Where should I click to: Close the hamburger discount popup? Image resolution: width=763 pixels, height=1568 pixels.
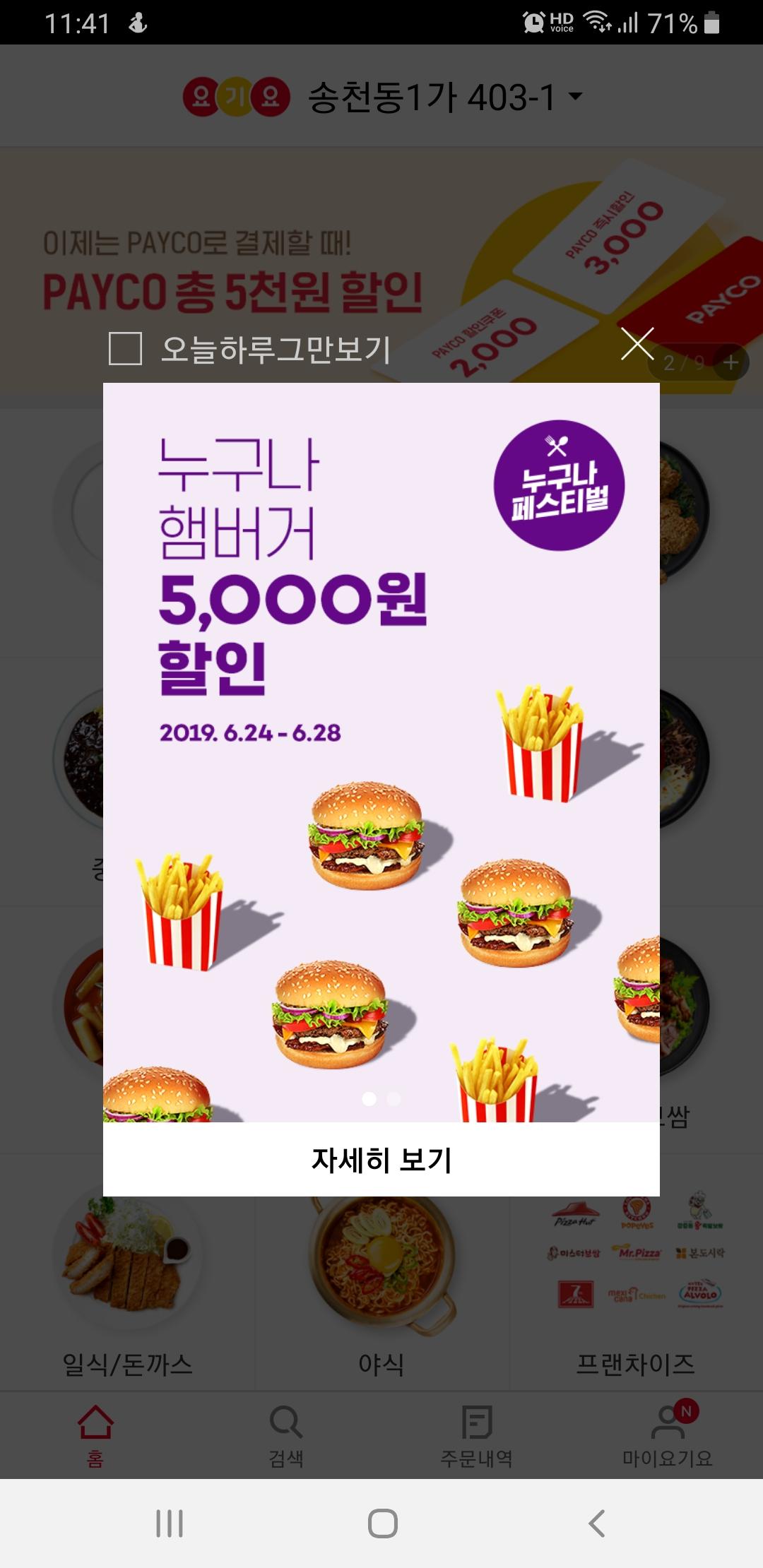(x=637, y=344)
